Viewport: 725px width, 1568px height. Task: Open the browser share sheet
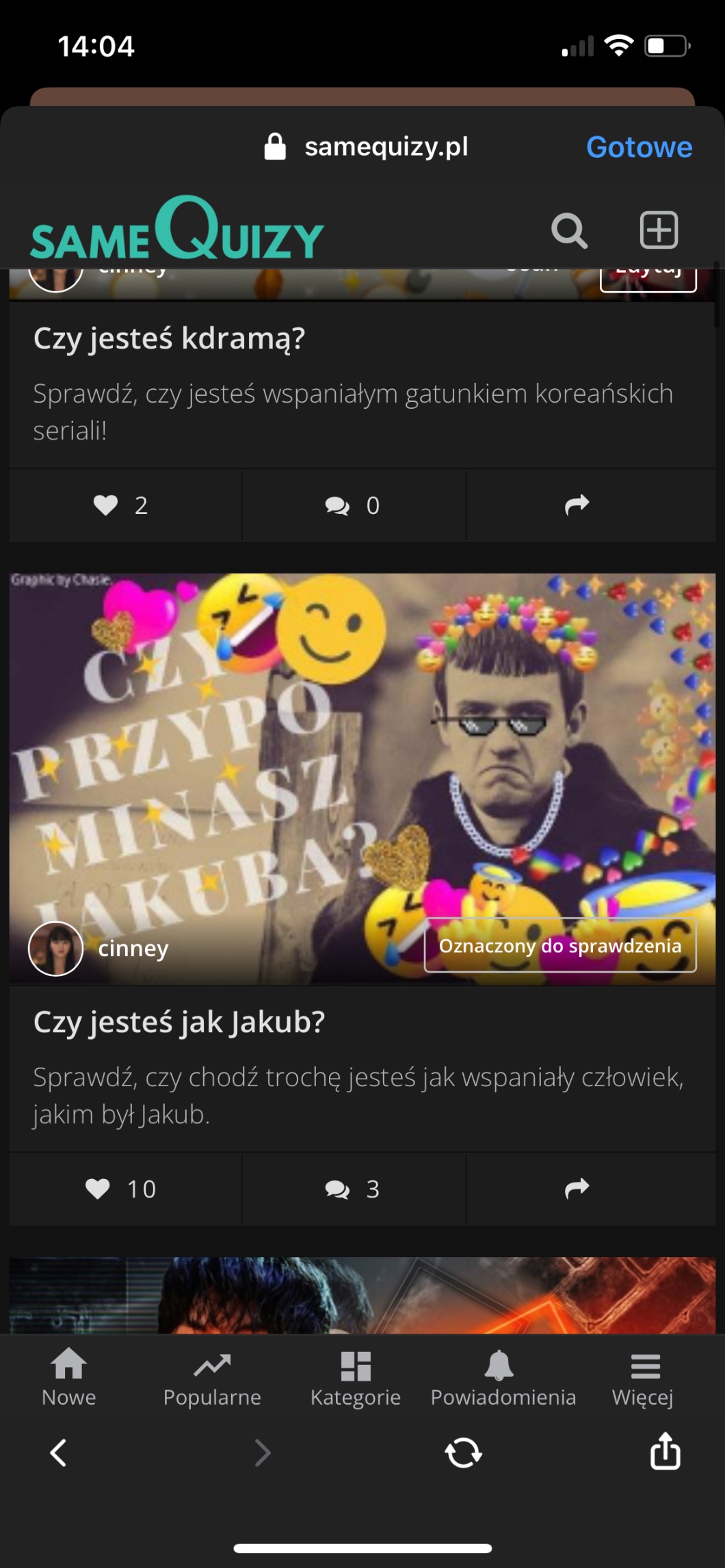(x=665, y=1451)
